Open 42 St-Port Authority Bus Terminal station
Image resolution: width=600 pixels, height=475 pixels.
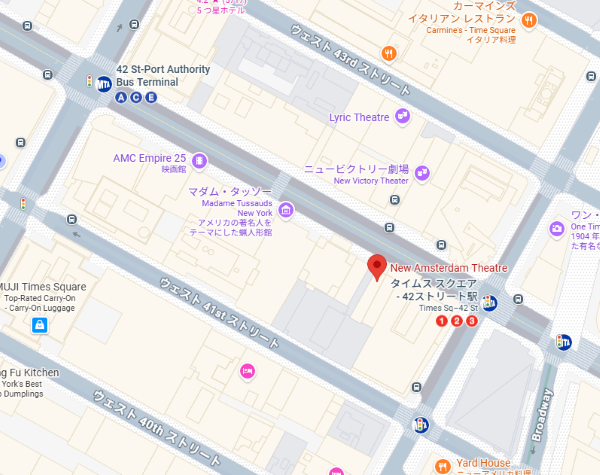(103, 84)
